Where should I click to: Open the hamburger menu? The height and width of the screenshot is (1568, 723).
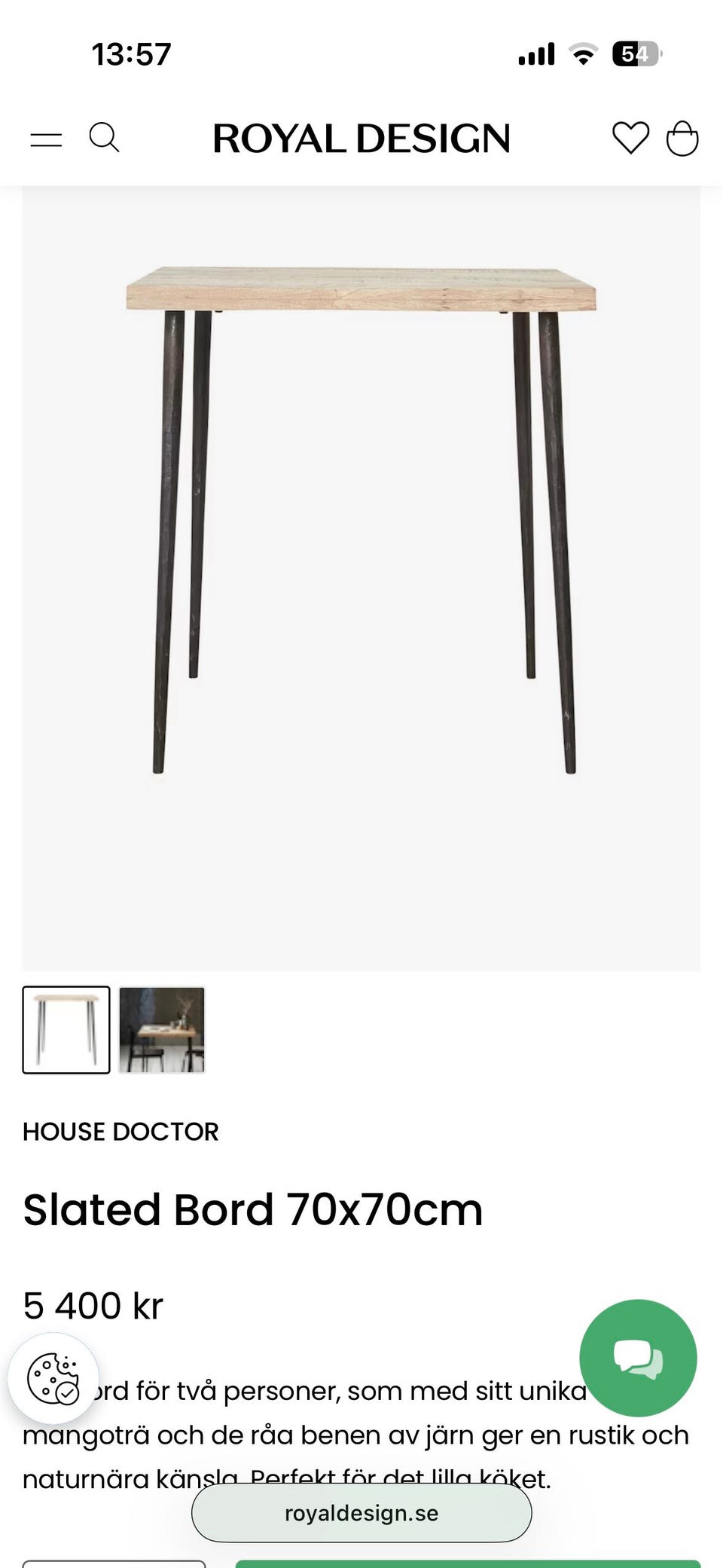(x=46, y=139)
